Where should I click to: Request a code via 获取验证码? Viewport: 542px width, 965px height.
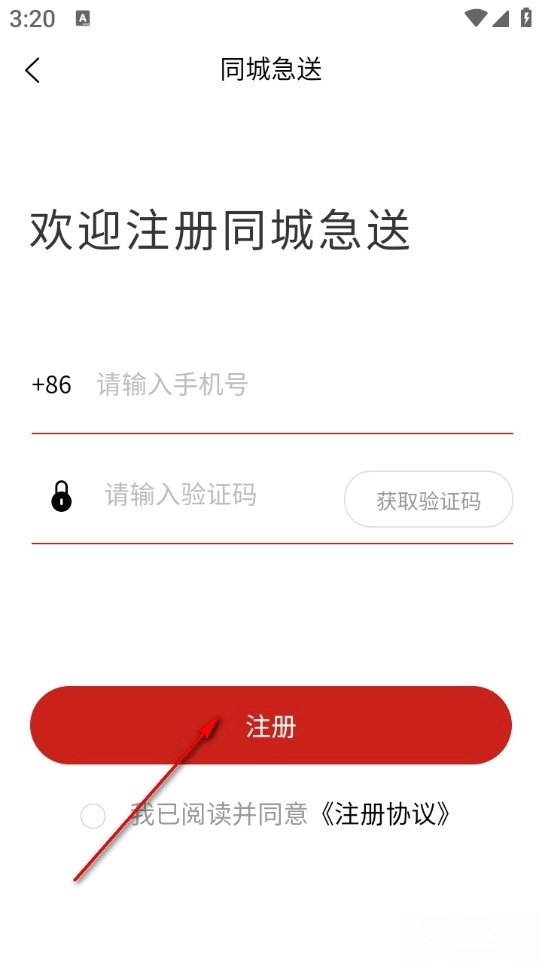[x=428, y=500]
